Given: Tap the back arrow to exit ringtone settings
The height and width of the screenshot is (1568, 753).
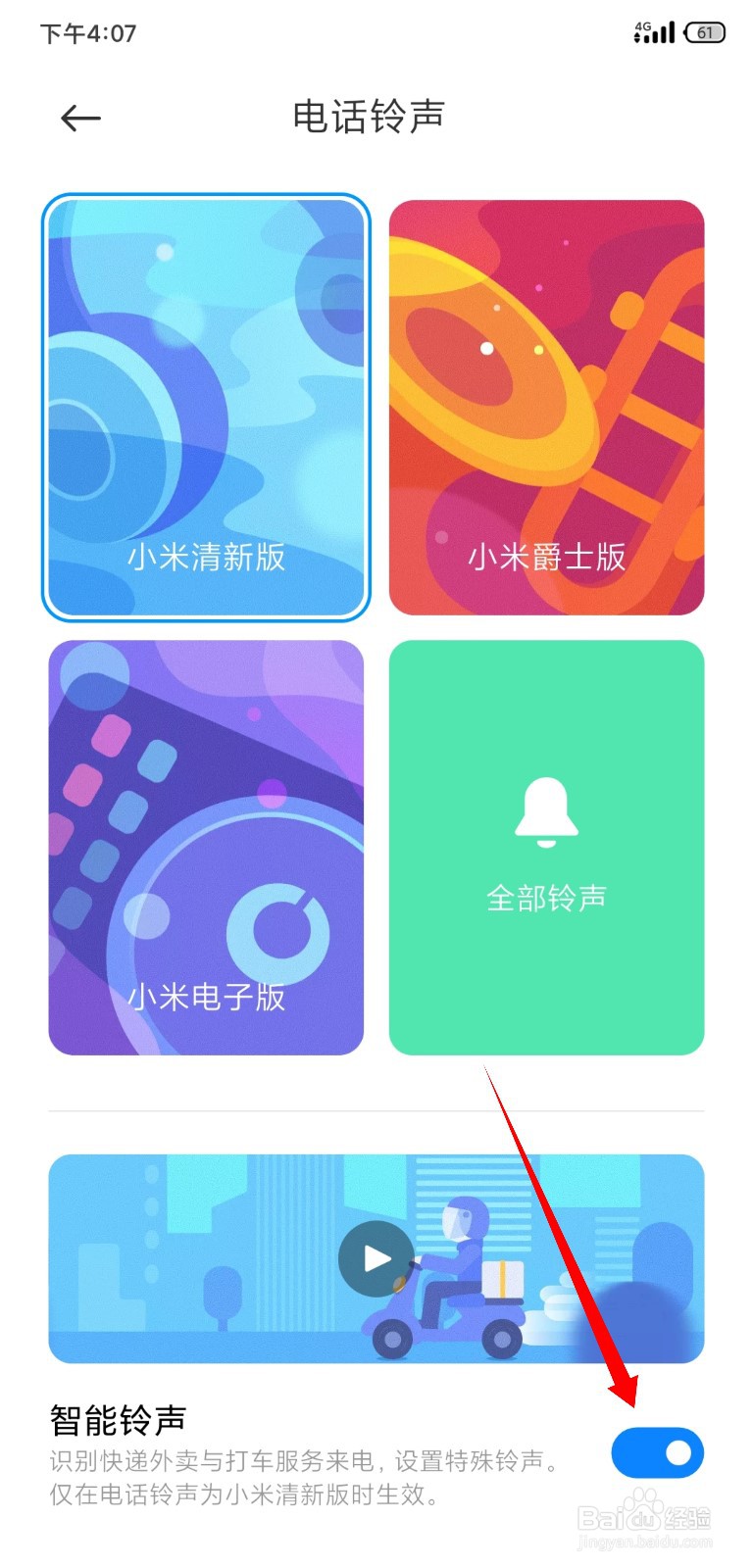Looking at the screenshot, I should pos(80,117).
